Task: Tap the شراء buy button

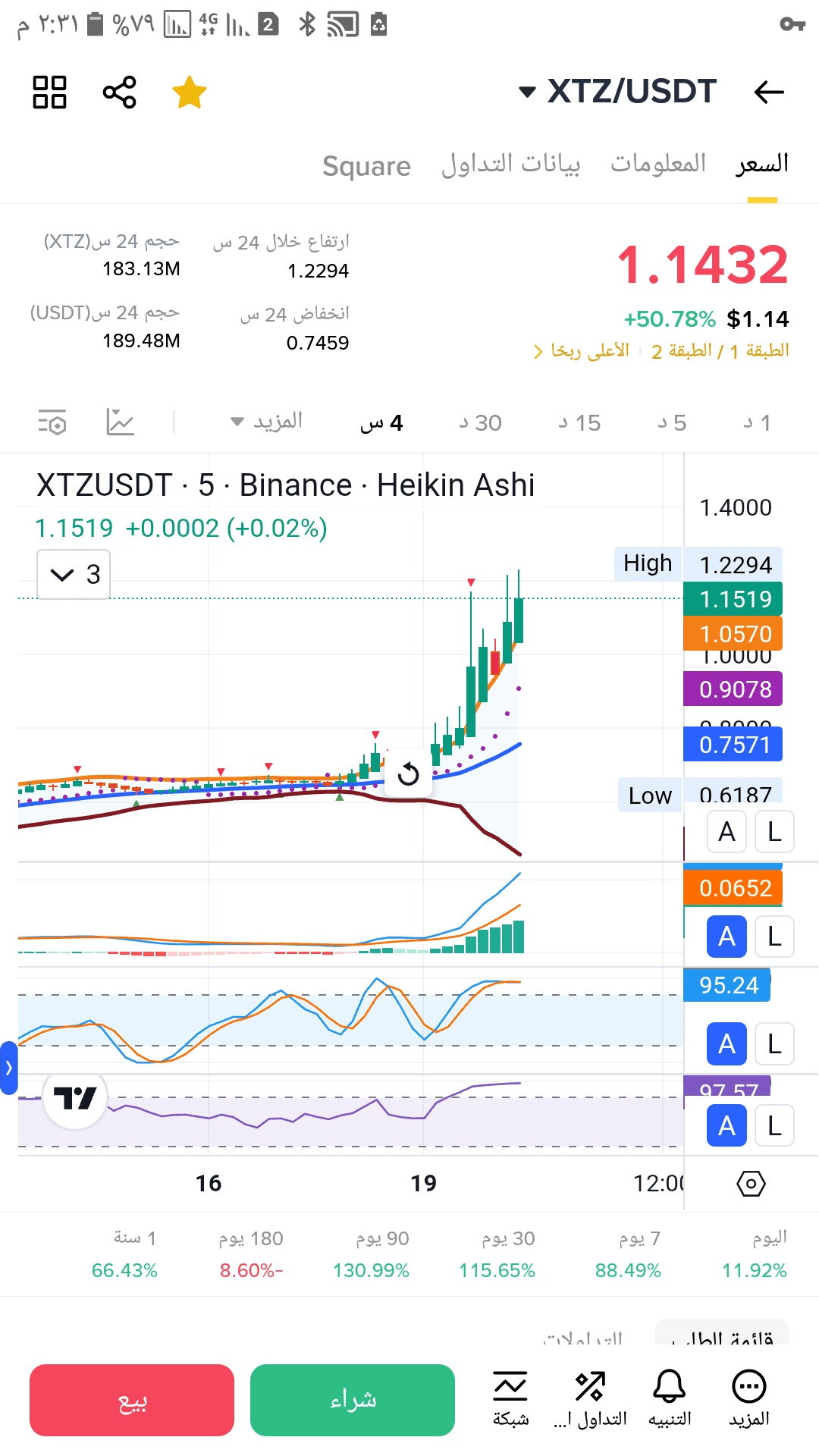Action: [353, 1400]
